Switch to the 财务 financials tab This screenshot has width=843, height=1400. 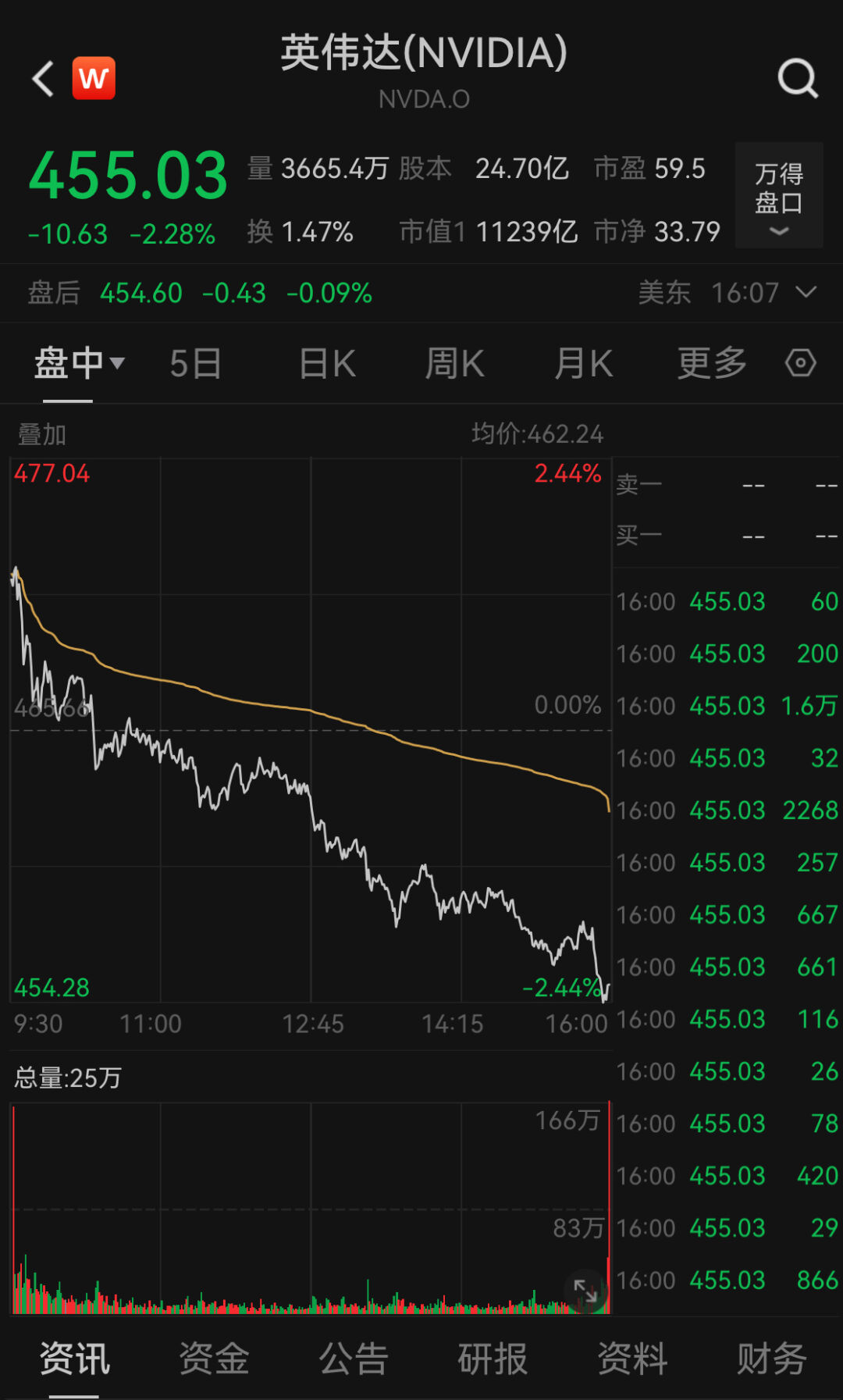[x=771, y=1359]
